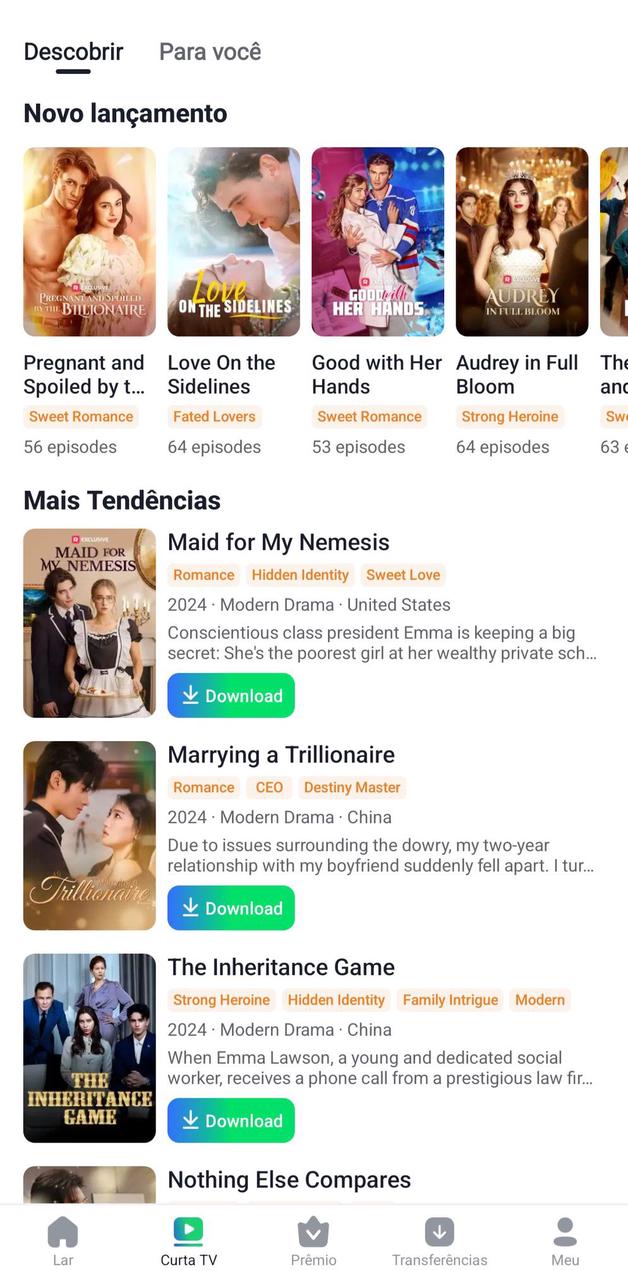Select the Descobrir tab
Screen dimensions: 628x1271
coord(73,52)
